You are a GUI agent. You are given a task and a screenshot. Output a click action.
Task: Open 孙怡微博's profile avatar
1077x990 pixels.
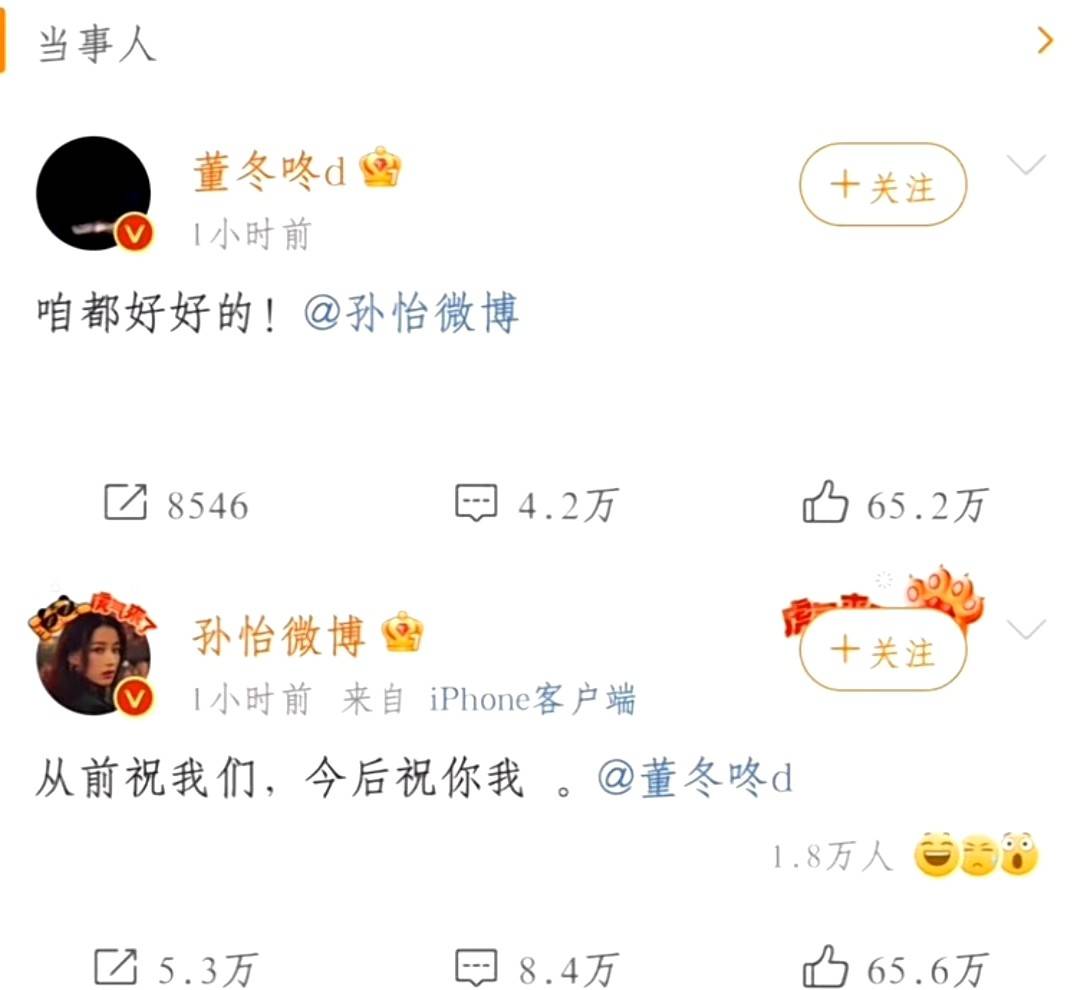(93, 660)
